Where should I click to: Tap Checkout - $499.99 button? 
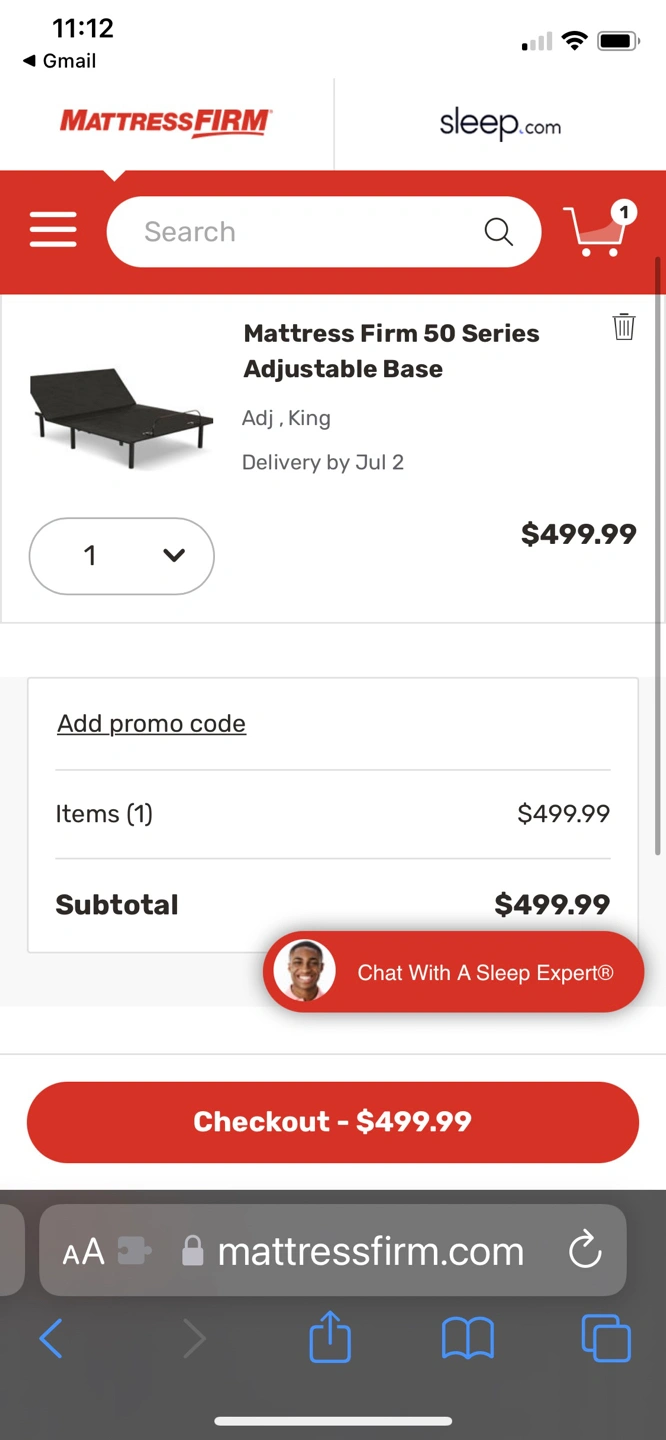coord(333,1122)
